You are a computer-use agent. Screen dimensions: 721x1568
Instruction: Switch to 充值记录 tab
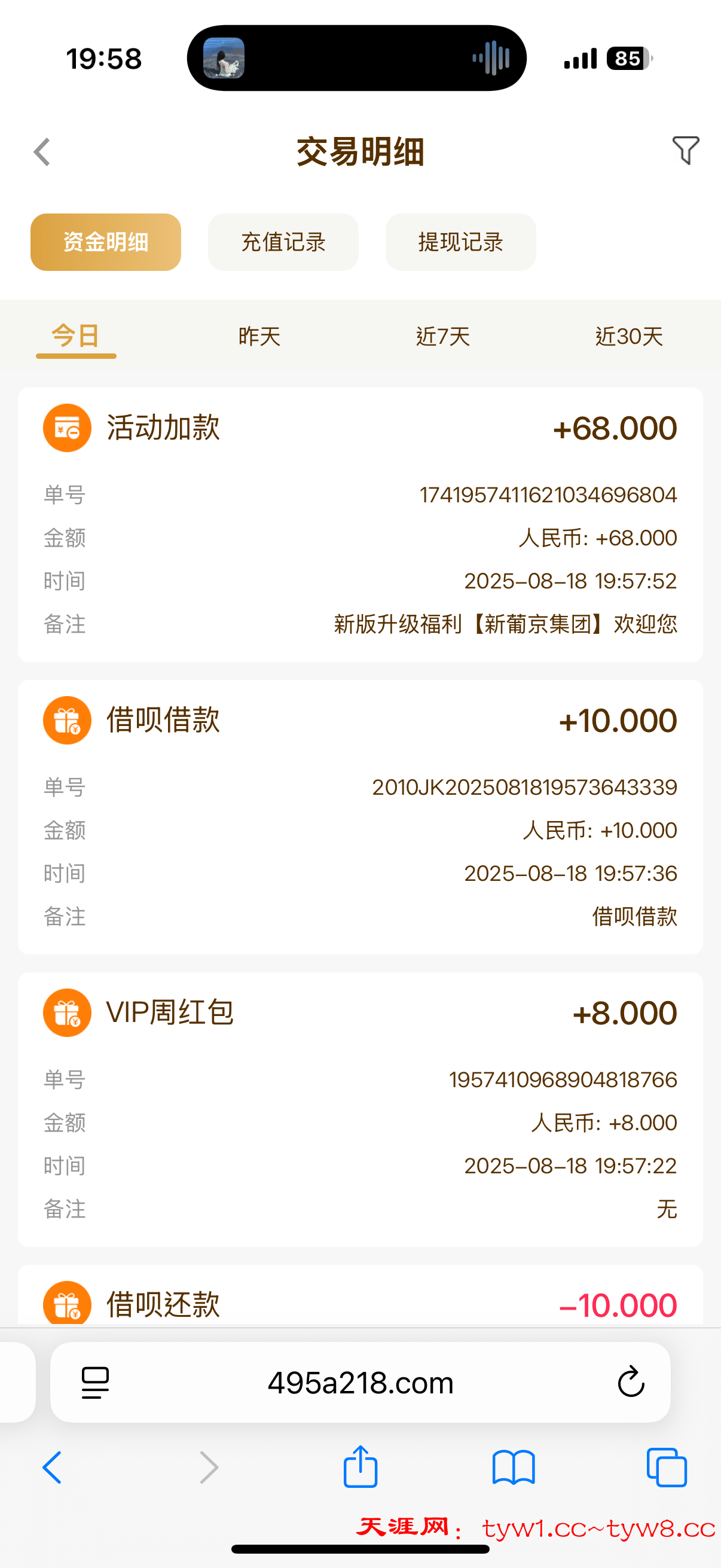(x=283, y=242)
